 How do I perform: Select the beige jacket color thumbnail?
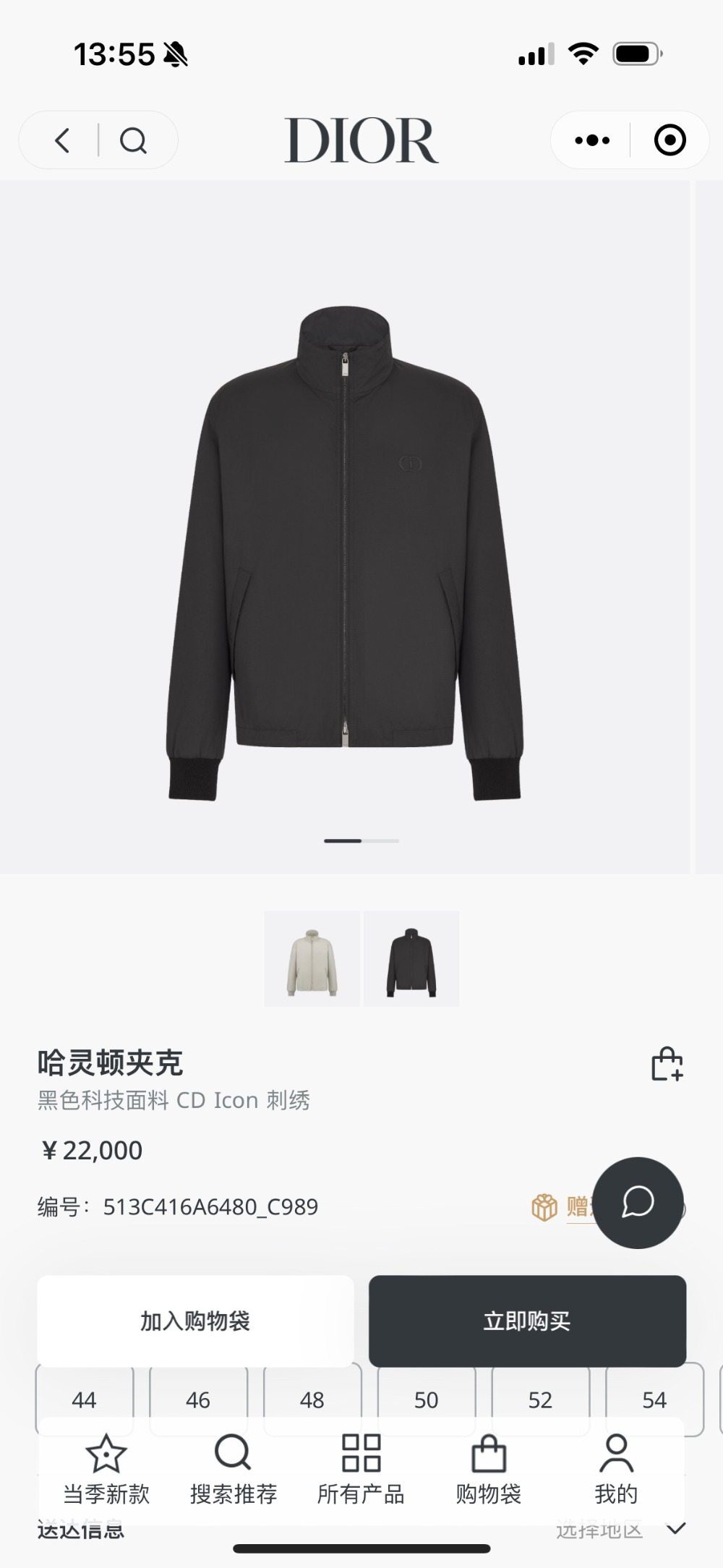tap(312, 958)
